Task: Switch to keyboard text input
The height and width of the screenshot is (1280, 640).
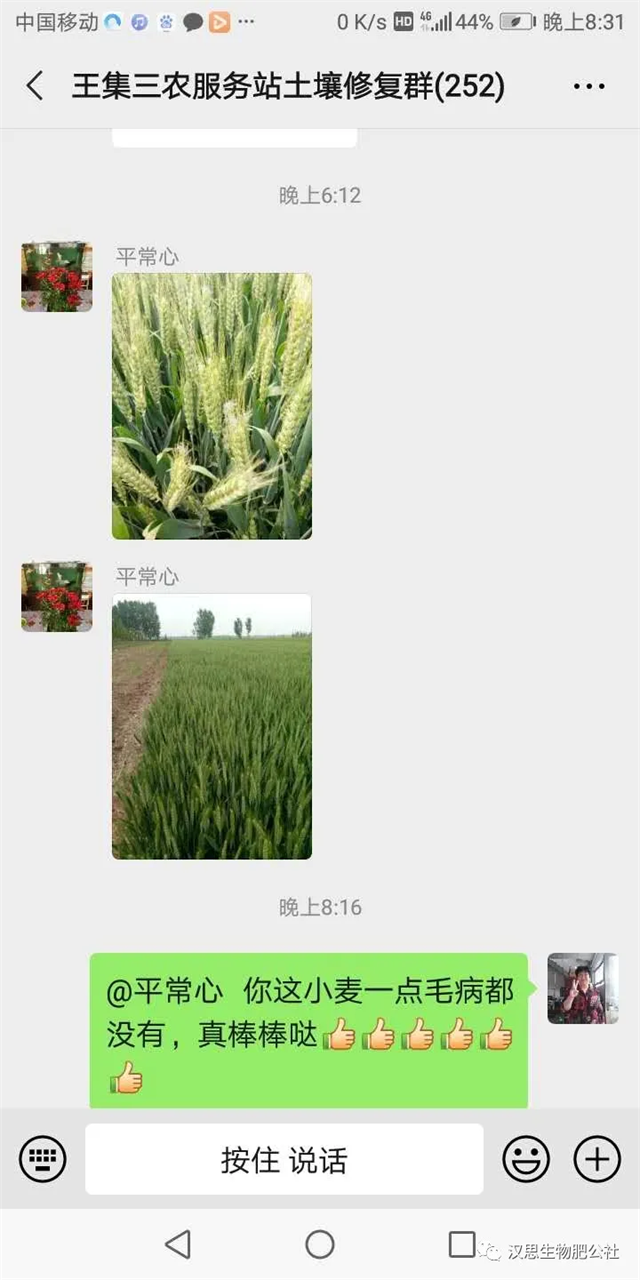Action: click(42, 1159)
